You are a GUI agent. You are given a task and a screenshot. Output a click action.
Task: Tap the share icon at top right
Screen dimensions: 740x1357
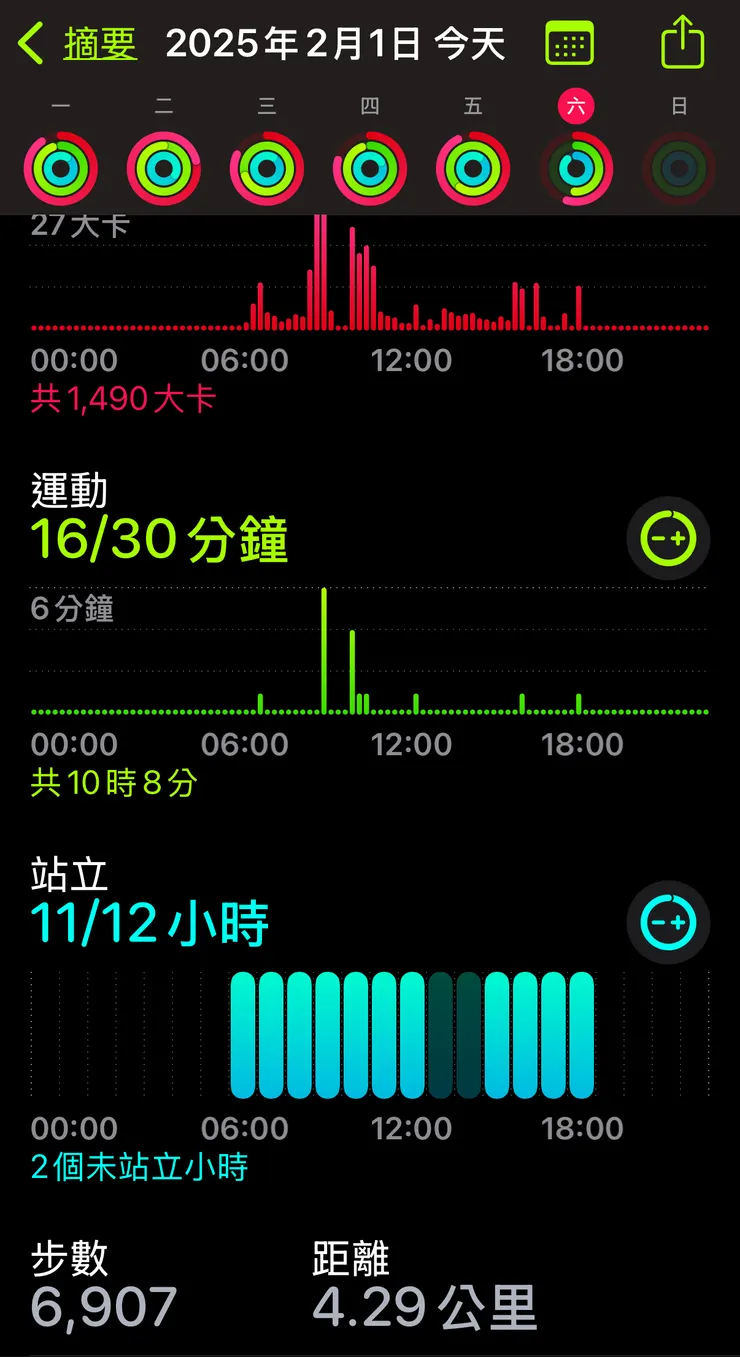click(x=683, y=44)
